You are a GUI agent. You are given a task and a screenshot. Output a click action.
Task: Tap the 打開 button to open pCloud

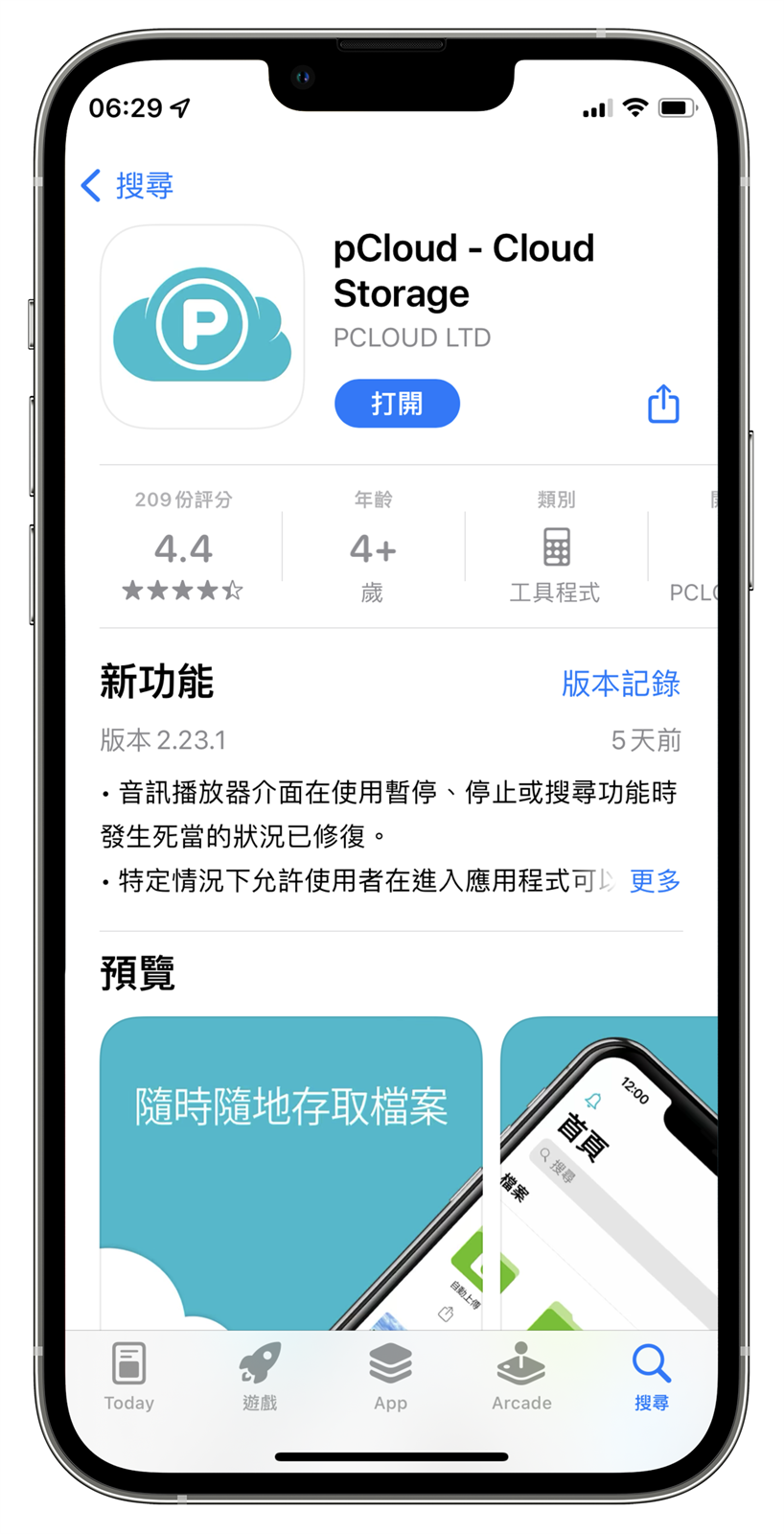pos(397,404)
